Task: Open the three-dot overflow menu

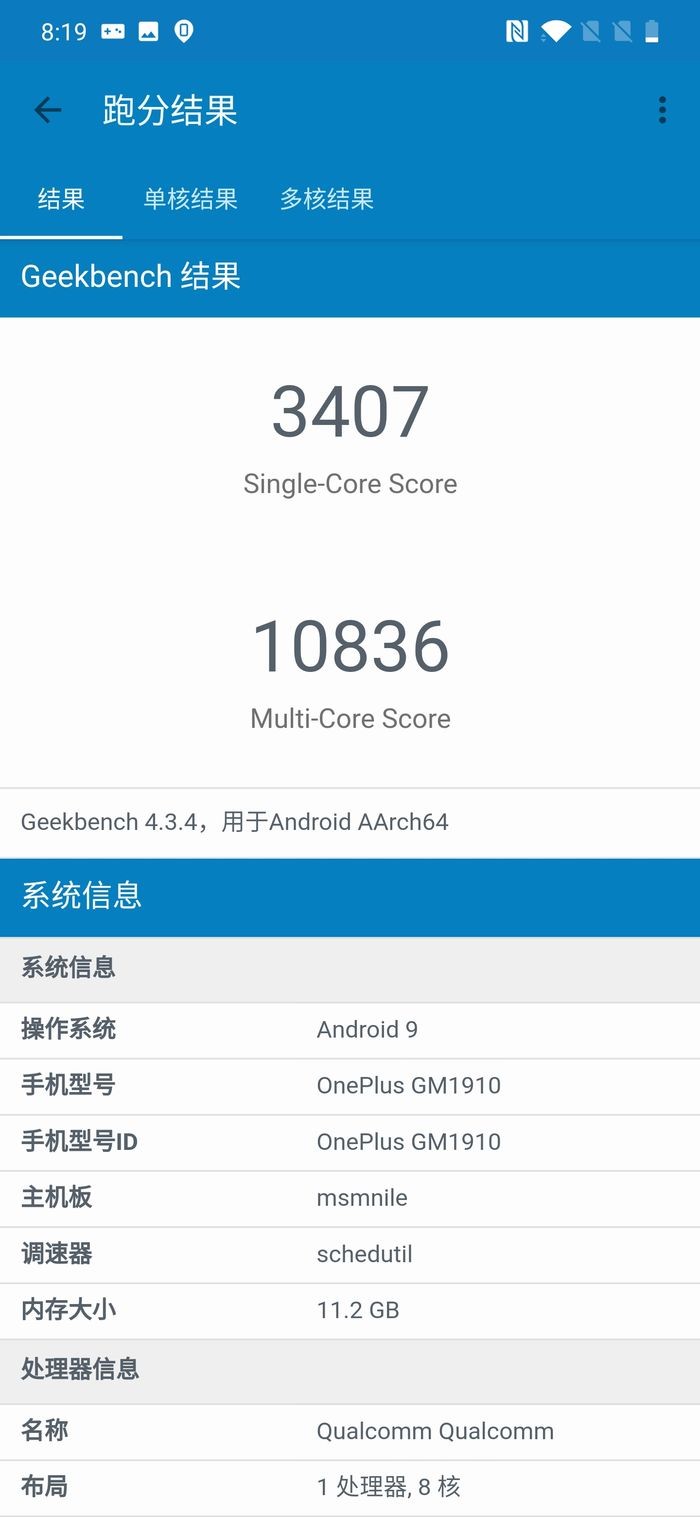Action: (662, 110)
